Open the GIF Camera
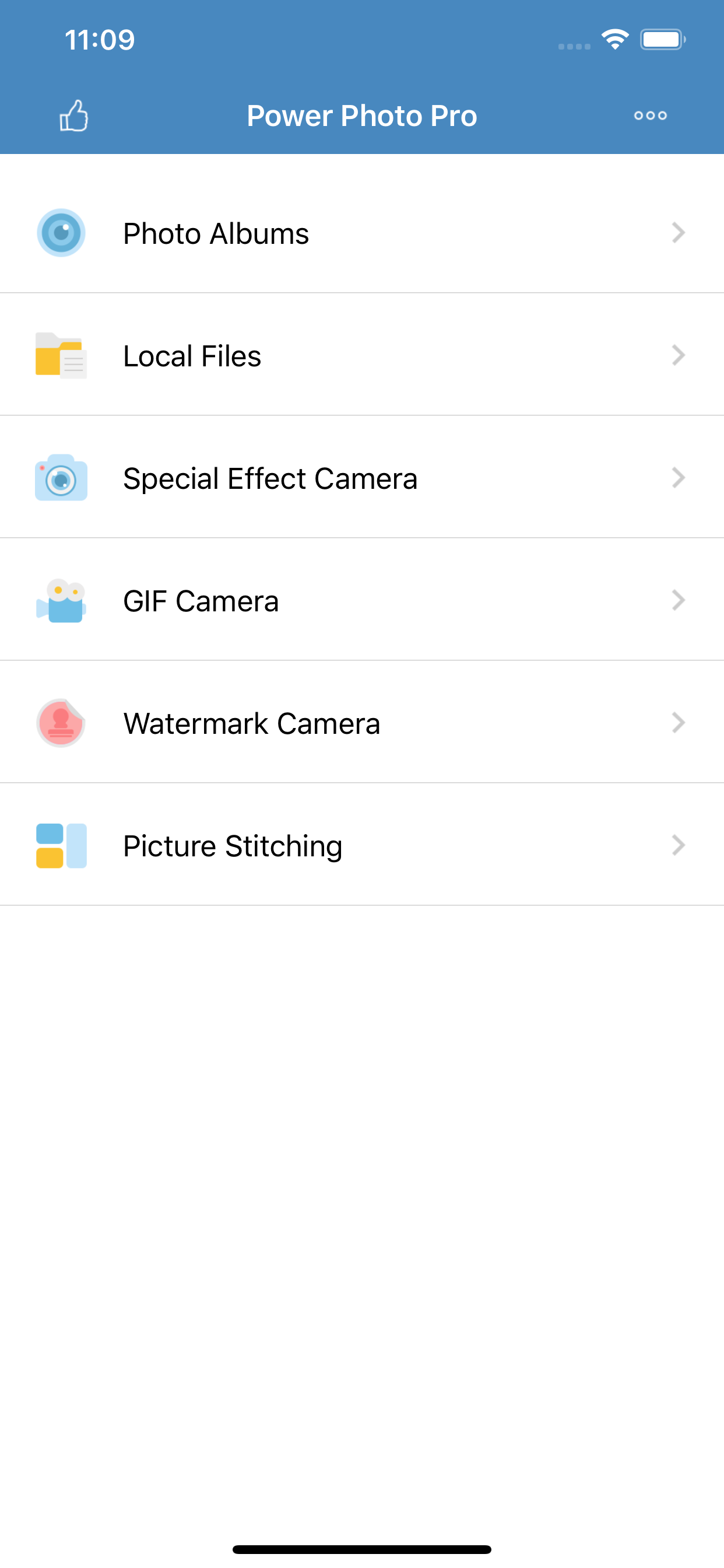724x1568 pixels. (x=362, y=600)
